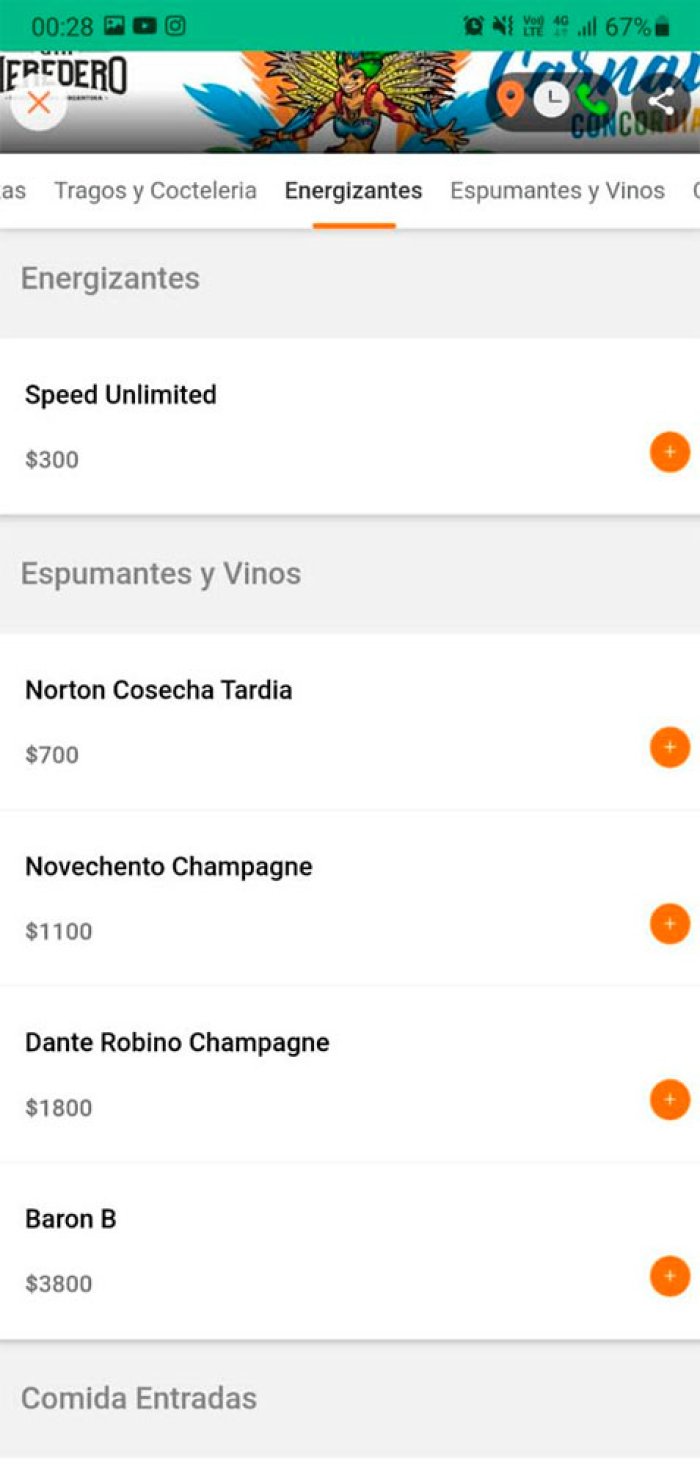The height and width of the screenshot is (1468, 700).
Task: Call the venue using phone icon
Action: coord(591,100)
